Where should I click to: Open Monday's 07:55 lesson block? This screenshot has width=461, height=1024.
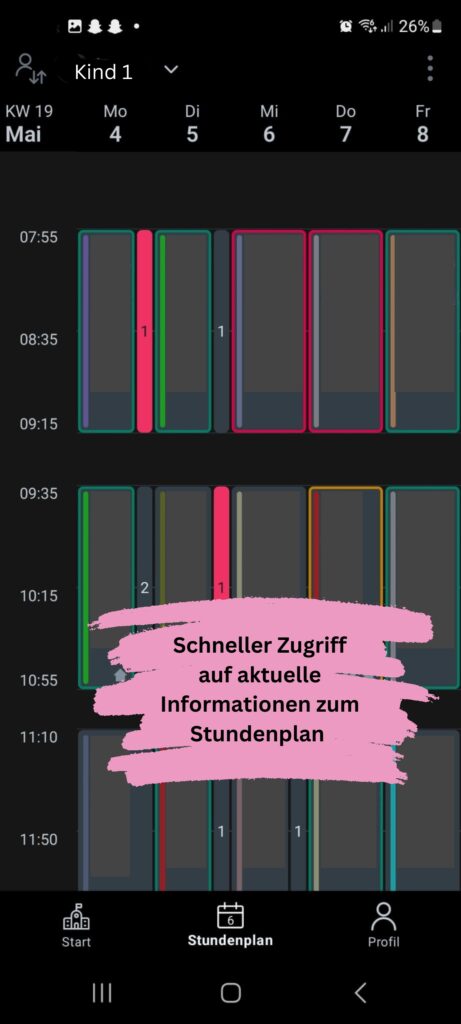pos(106,331)
